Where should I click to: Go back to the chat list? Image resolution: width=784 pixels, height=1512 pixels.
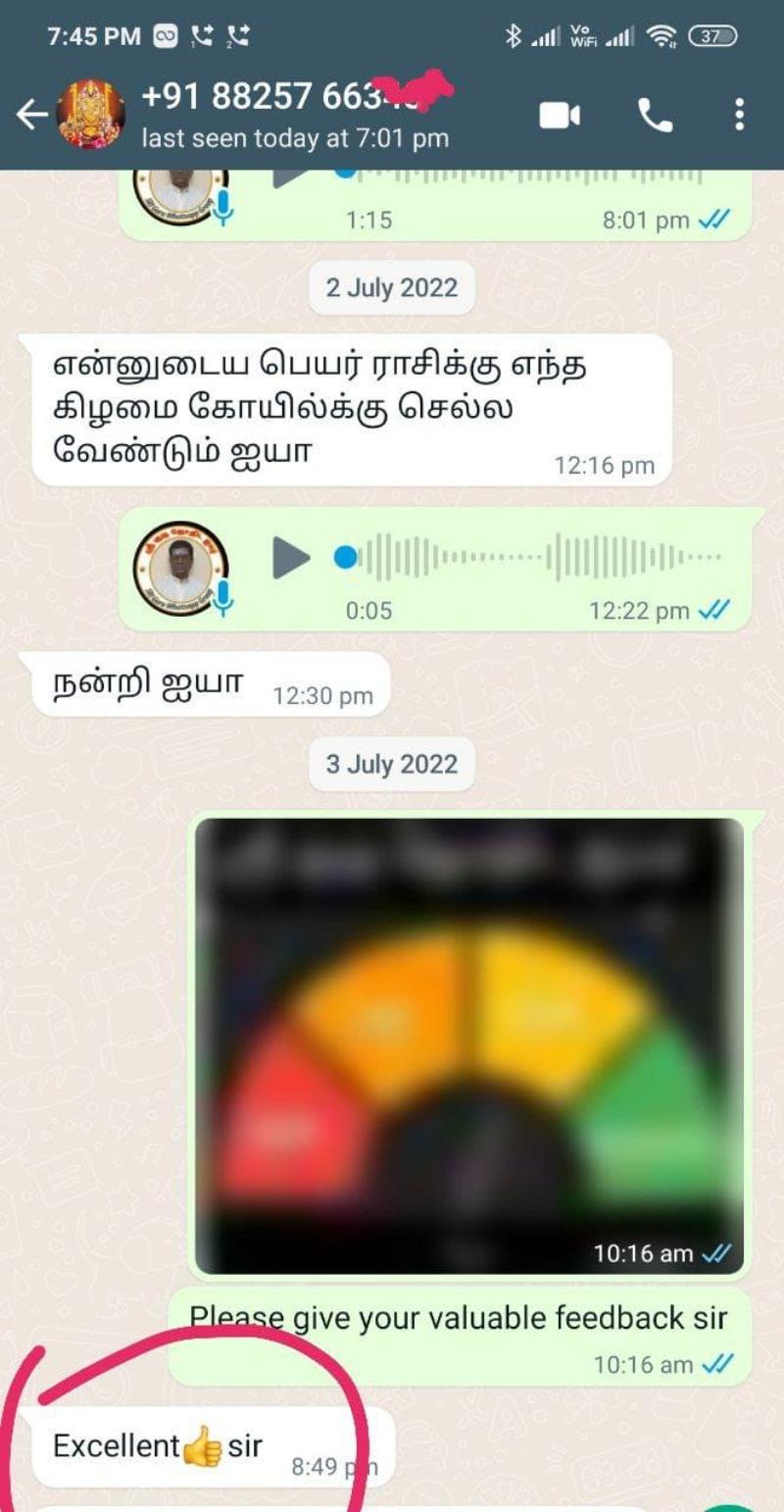[x=31, y=116]
